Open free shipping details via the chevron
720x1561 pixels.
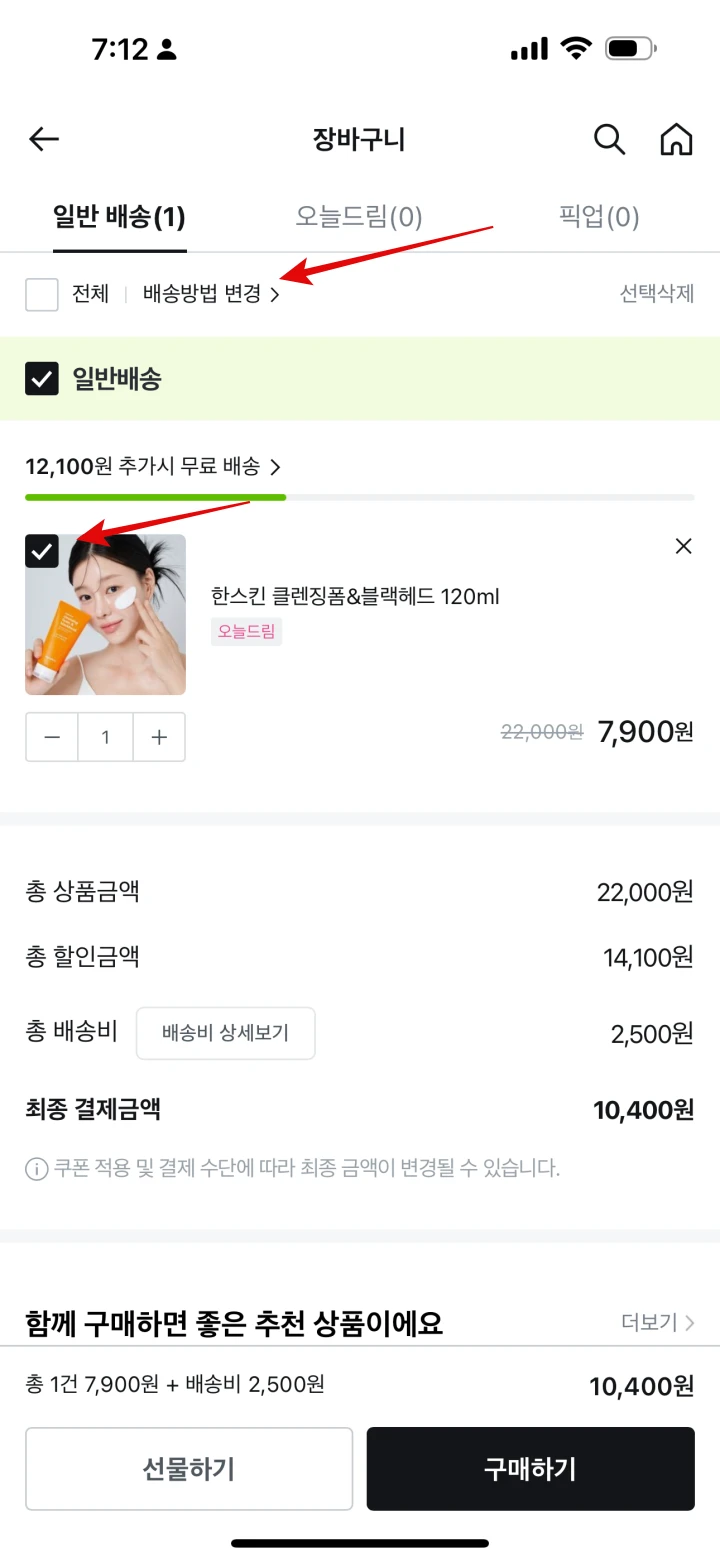(278, 466)
